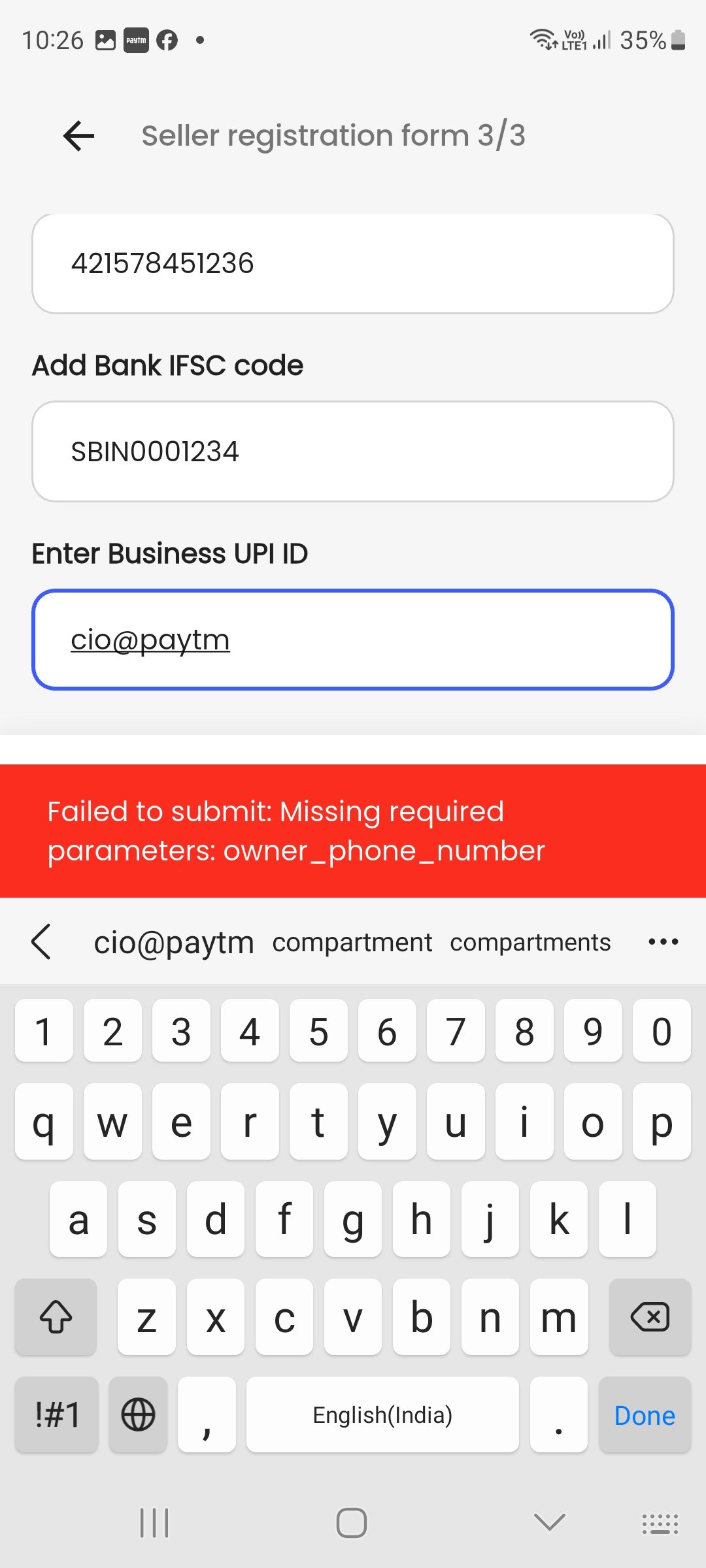Select the 'cio@paytm' keyboard suggestion
The width and height of the screenshot is (706, 1568).
coord(174,942)
